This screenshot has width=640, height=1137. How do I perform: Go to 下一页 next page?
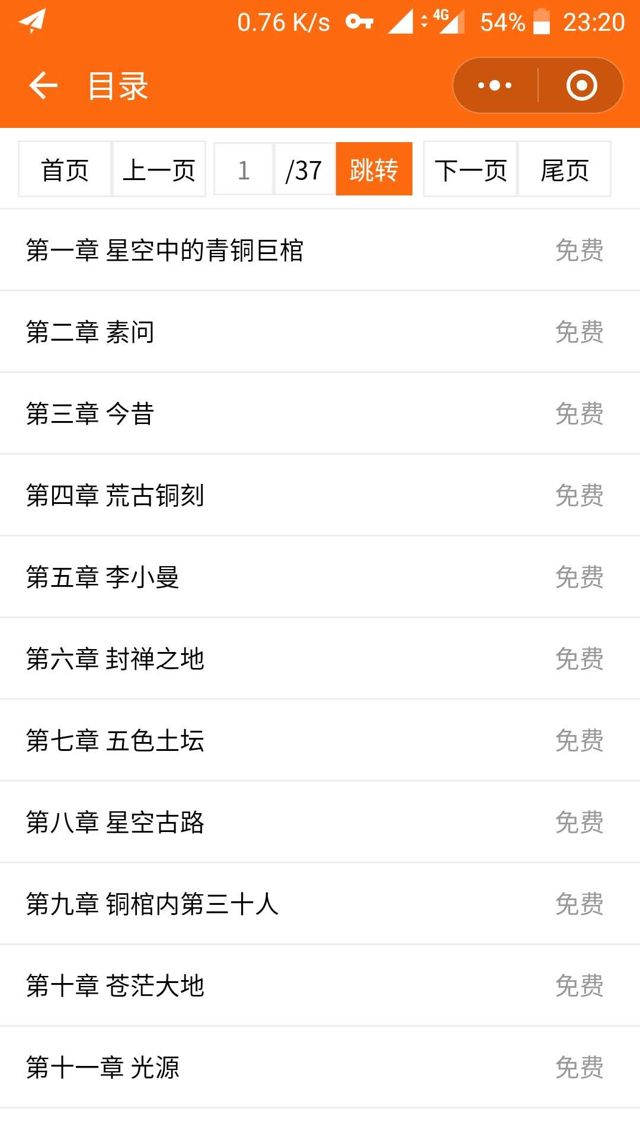coord(471,170)
